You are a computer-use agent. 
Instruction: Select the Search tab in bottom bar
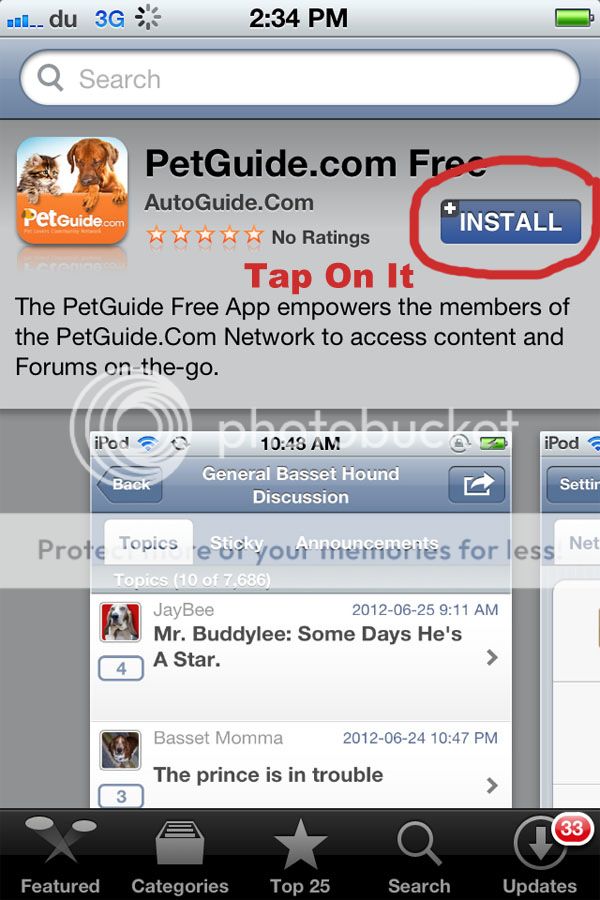pyautogui.click(x=419, y=857)
